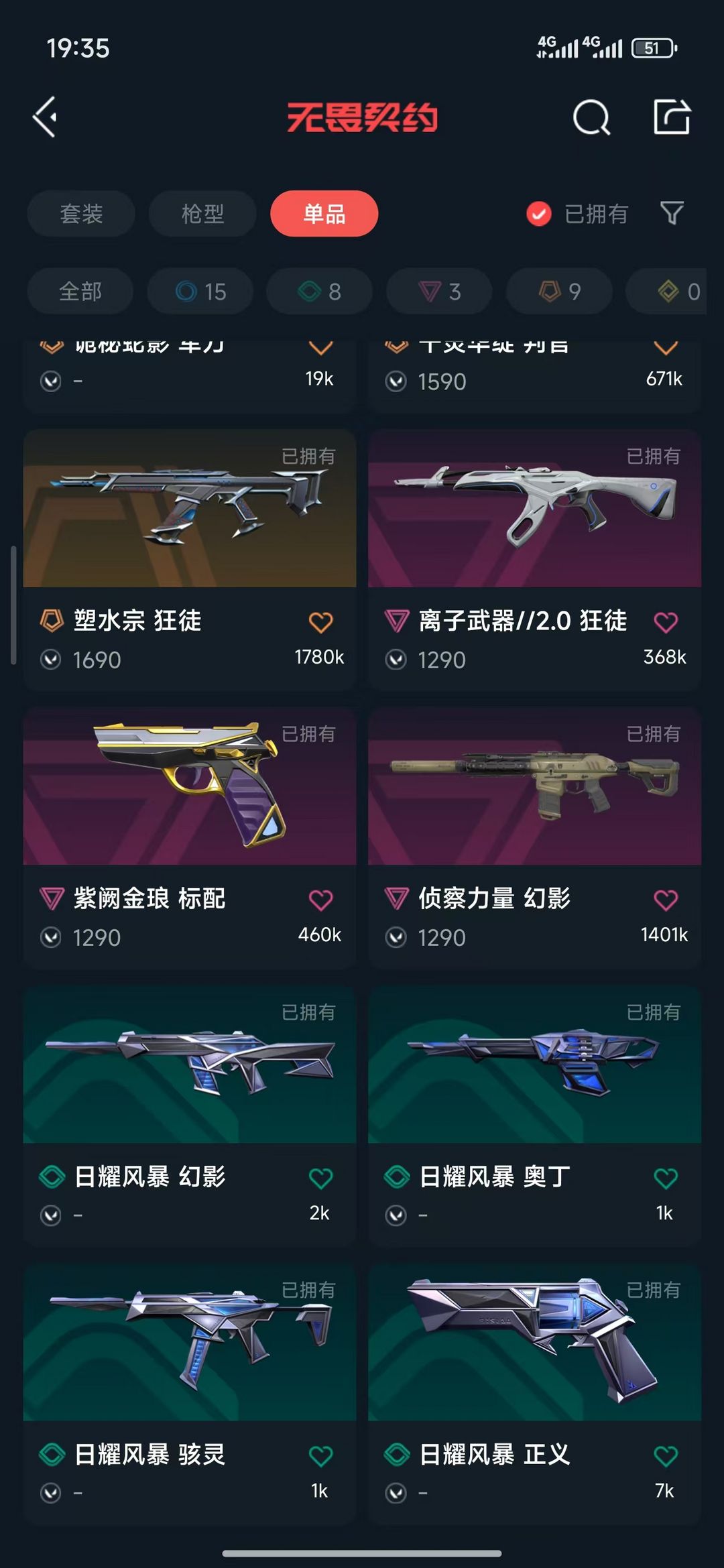The height and width of the screenshot is (1568, 724).
Task: Select the green gem rarity filter showing 8
Action: point(318,291)
